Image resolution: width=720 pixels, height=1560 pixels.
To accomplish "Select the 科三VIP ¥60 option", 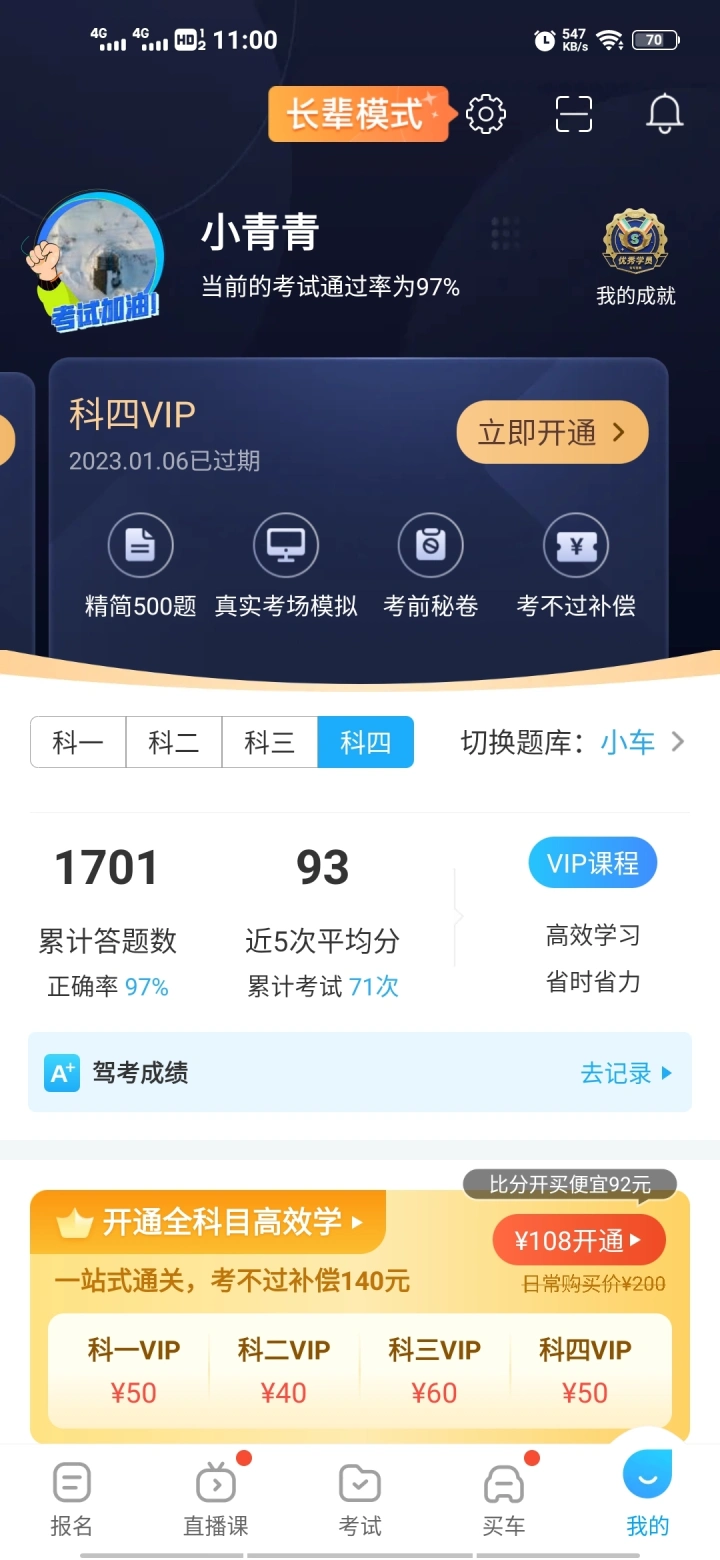I will coord(434,1370).
